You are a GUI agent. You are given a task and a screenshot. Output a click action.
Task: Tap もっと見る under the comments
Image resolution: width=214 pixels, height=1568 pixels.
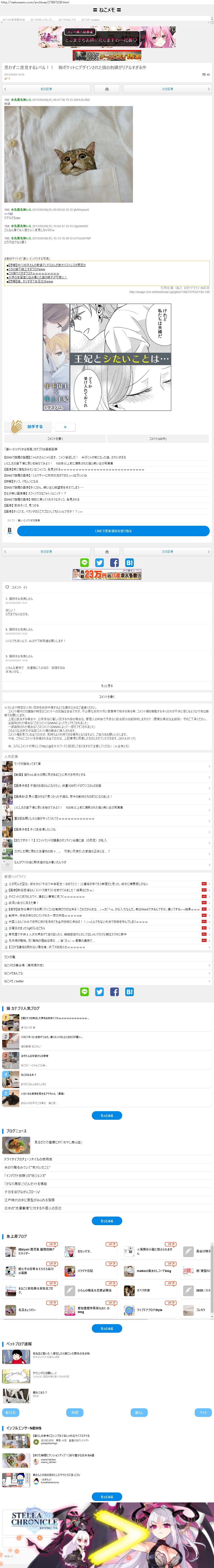pyautogui.click(x=107, y=685)
